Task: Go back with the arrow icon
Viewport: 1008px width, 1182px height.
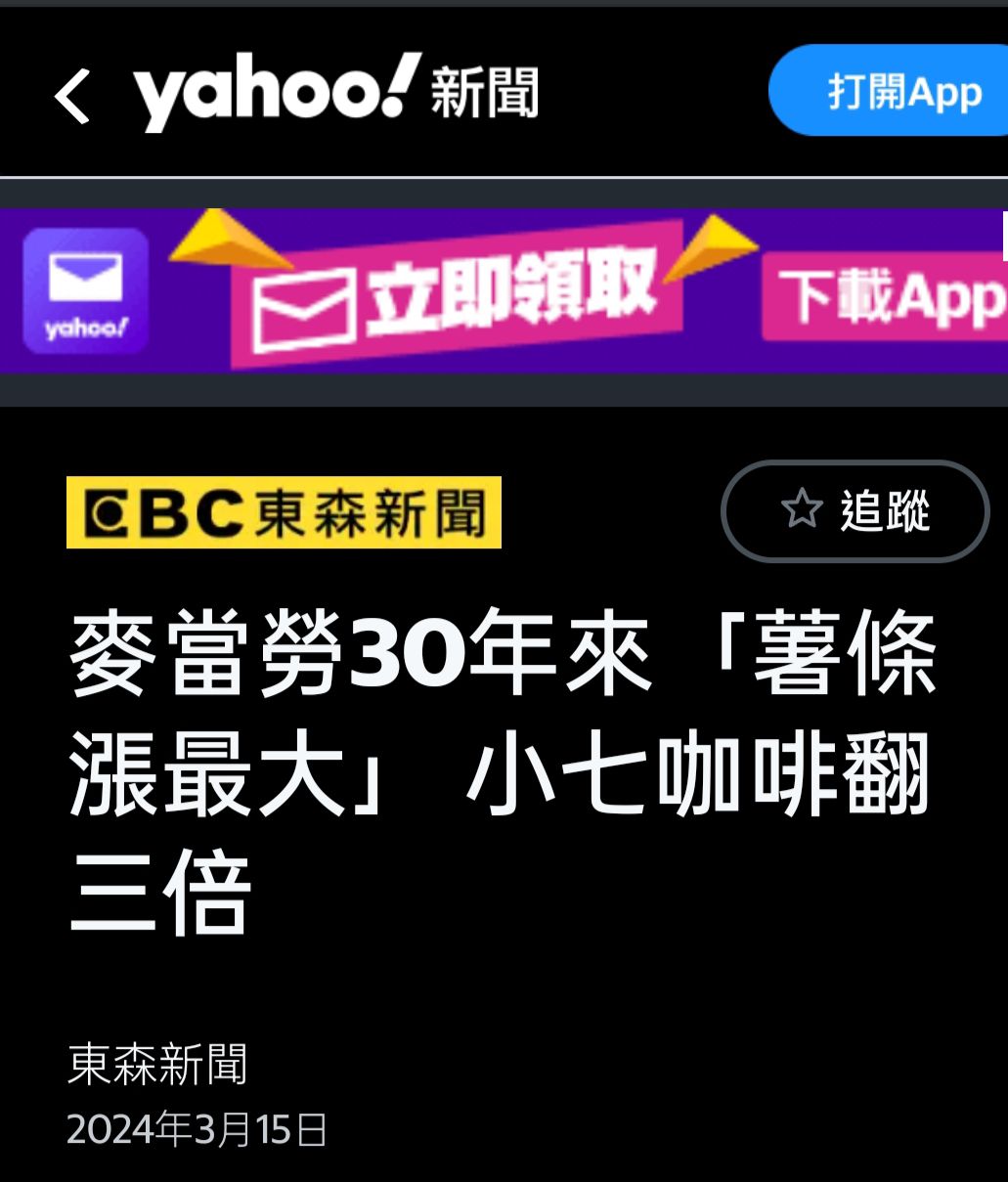Action: click(x=71, y=96)
